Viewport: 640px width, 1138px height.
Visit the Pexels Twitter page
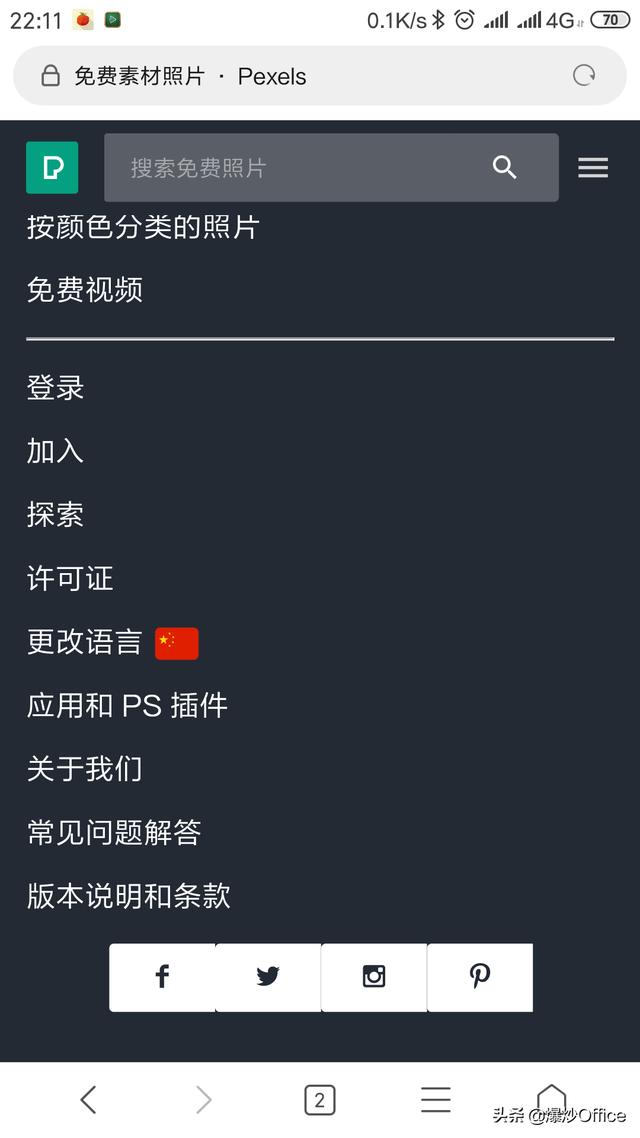pyautogui.click(x=268, y=977)
